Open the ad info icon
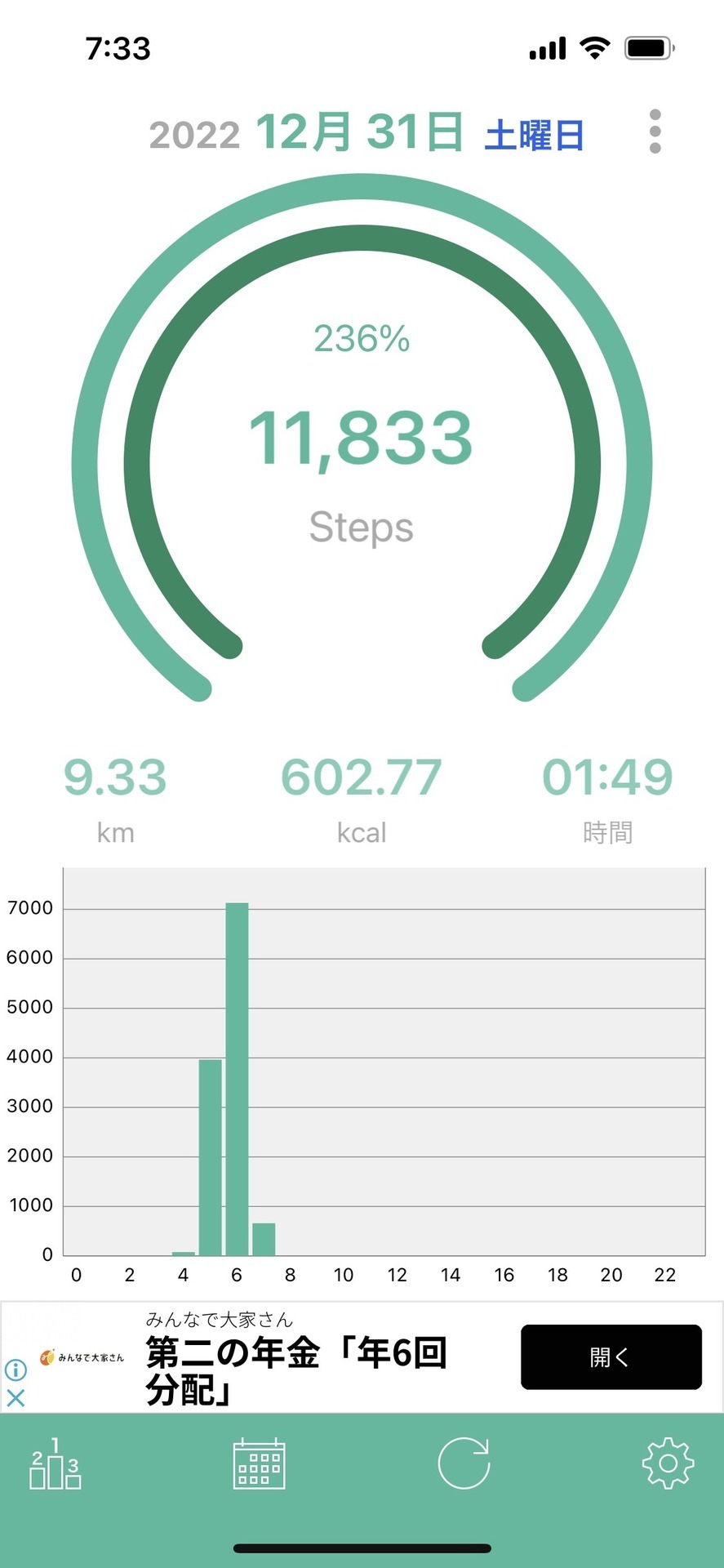This screenshot has width=724, height=1568. pyautogui.click(x=16, y=1370)
